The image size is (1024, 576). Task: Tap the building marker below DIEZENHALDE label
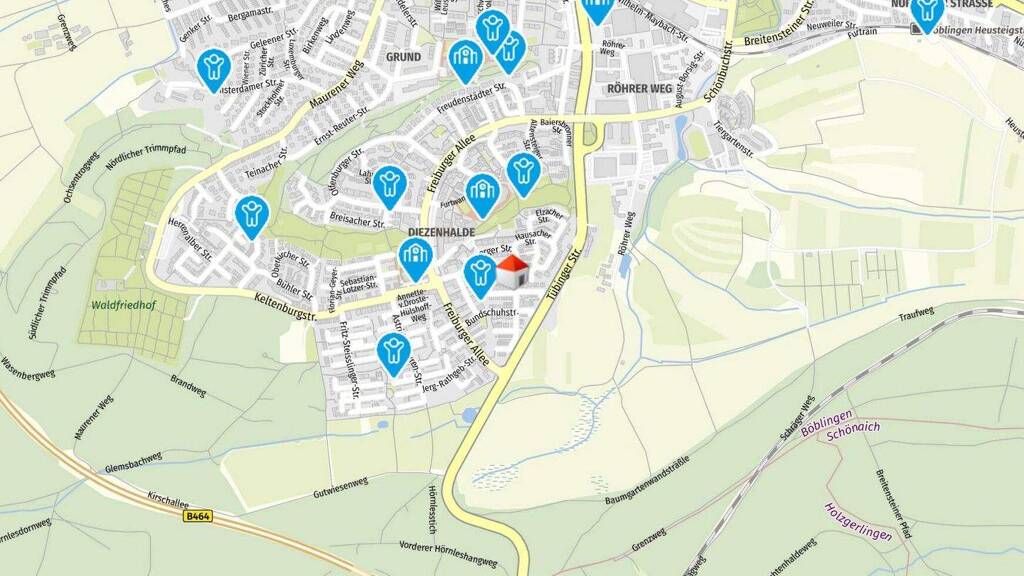point(415,259)
